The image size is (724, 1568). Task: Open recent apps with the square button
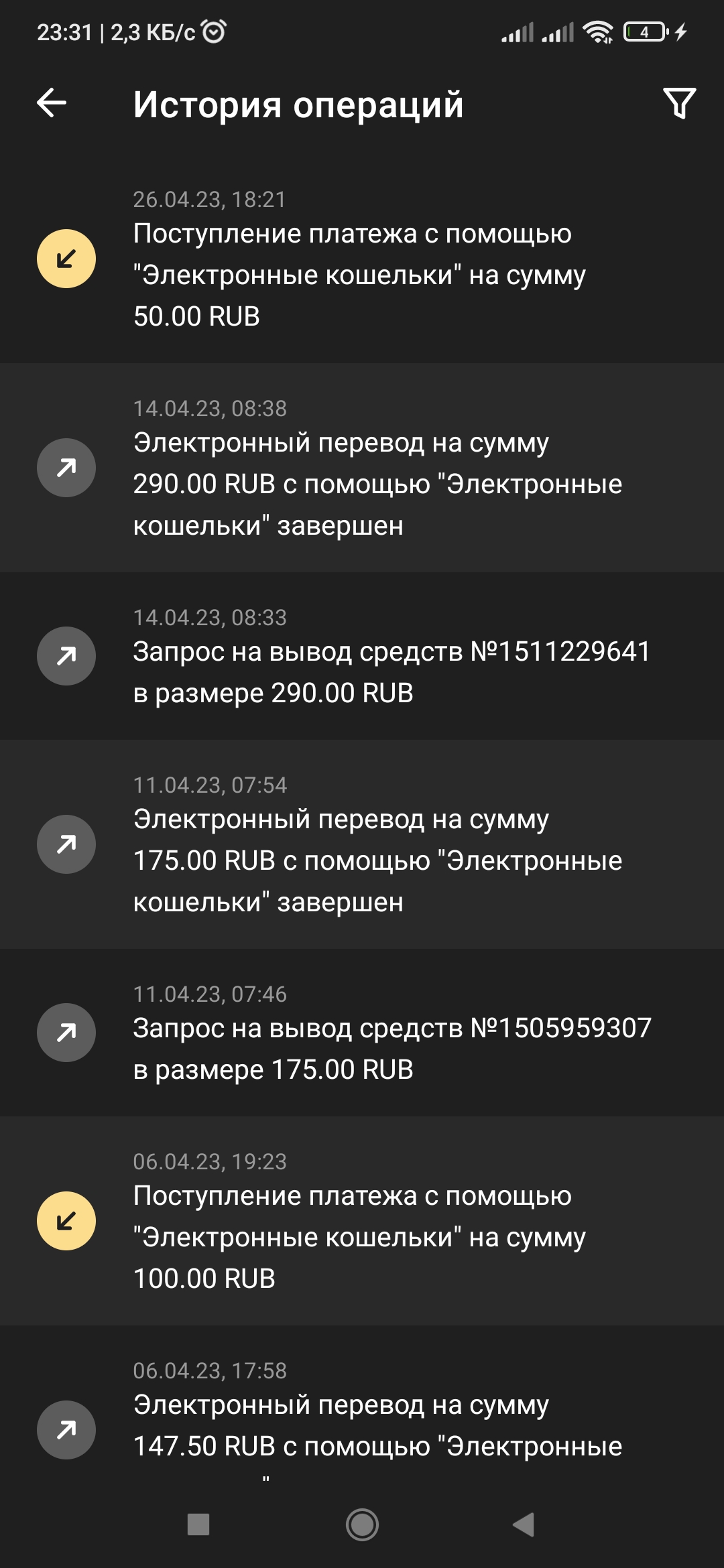198,1524
